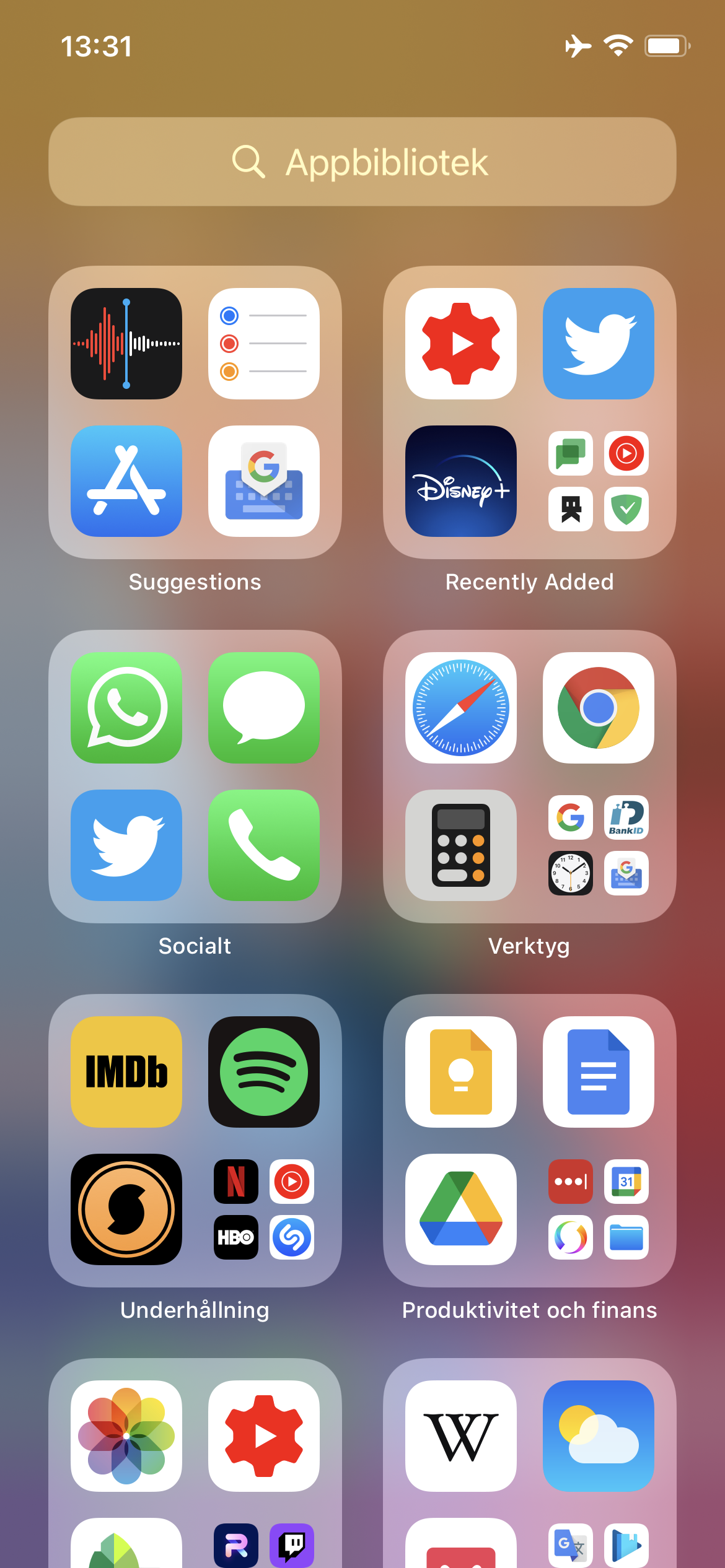Open the Calculator app

(x=461, y=845)
